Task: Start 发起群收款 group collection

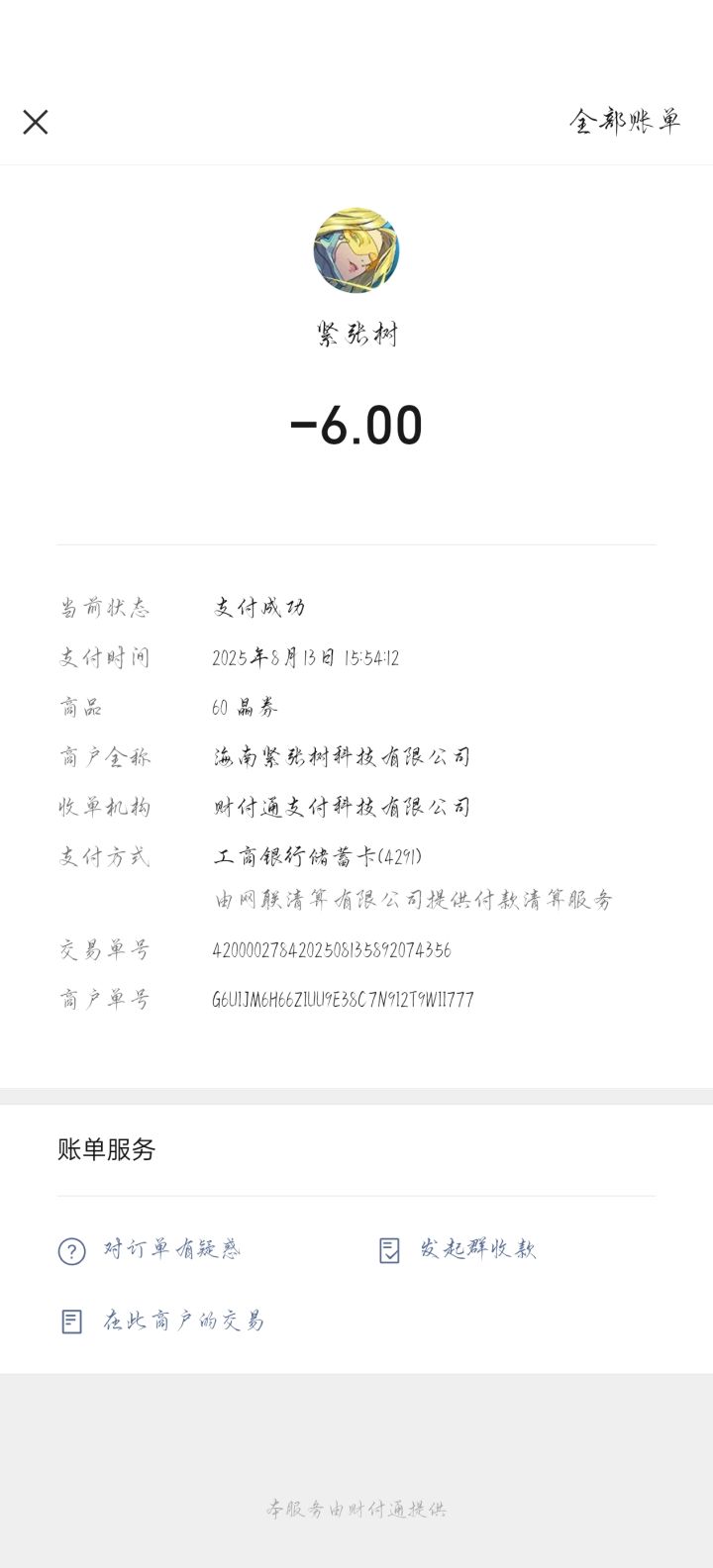Action: [x=458, y=1249]
